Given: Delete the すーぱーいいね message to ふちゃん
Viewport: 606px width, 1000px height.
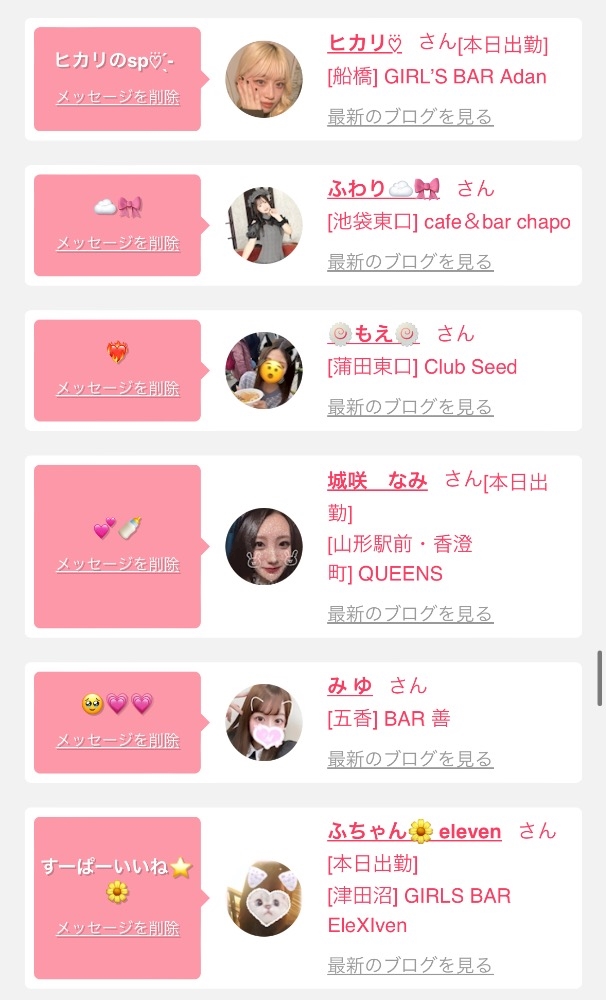Looking at the screenshot, I should 118,929.
